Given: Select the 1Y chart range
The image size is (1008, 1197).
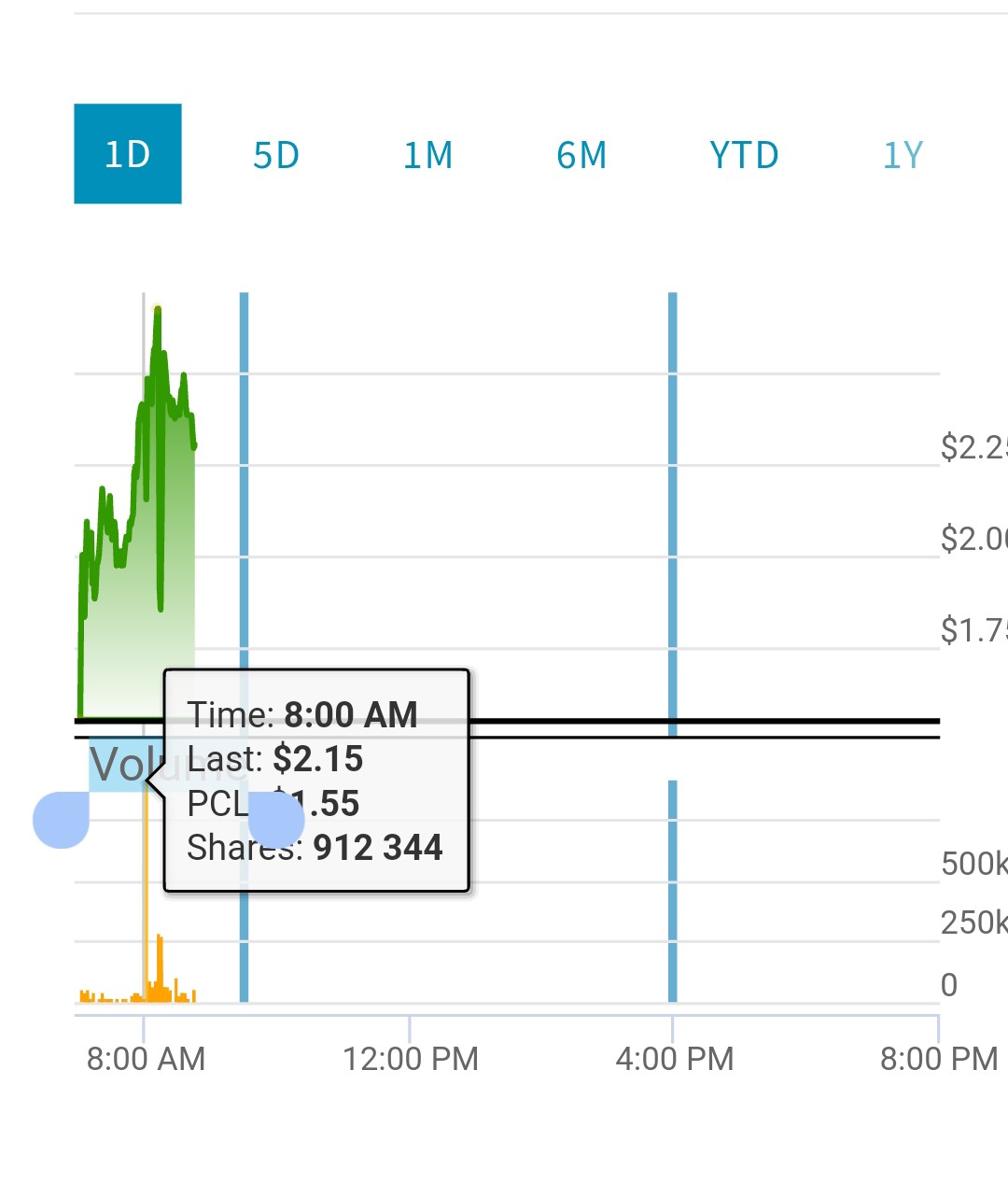Looking at the screenshot, I should coord(903,155).
